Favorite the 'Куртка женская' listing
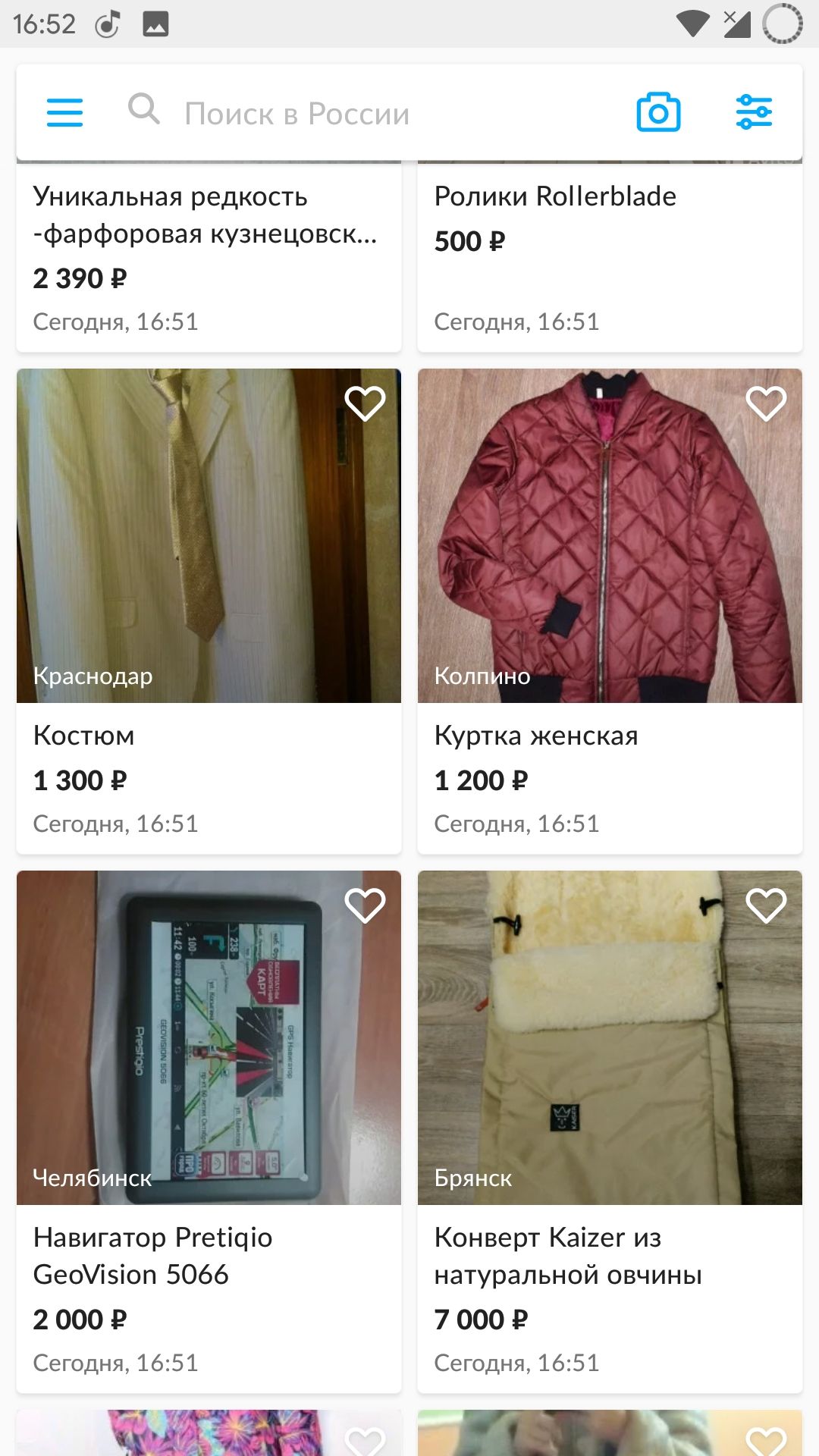 766,403
